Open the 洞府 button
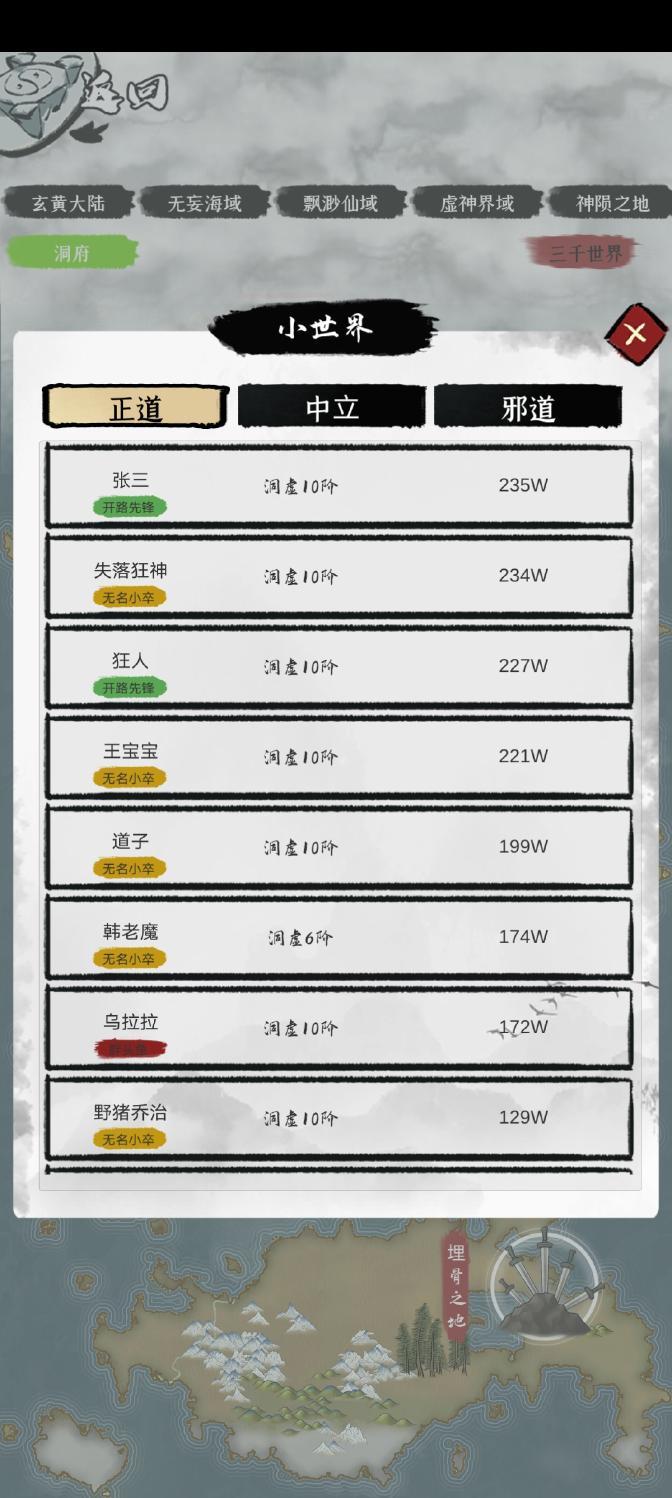 [72, 253]
